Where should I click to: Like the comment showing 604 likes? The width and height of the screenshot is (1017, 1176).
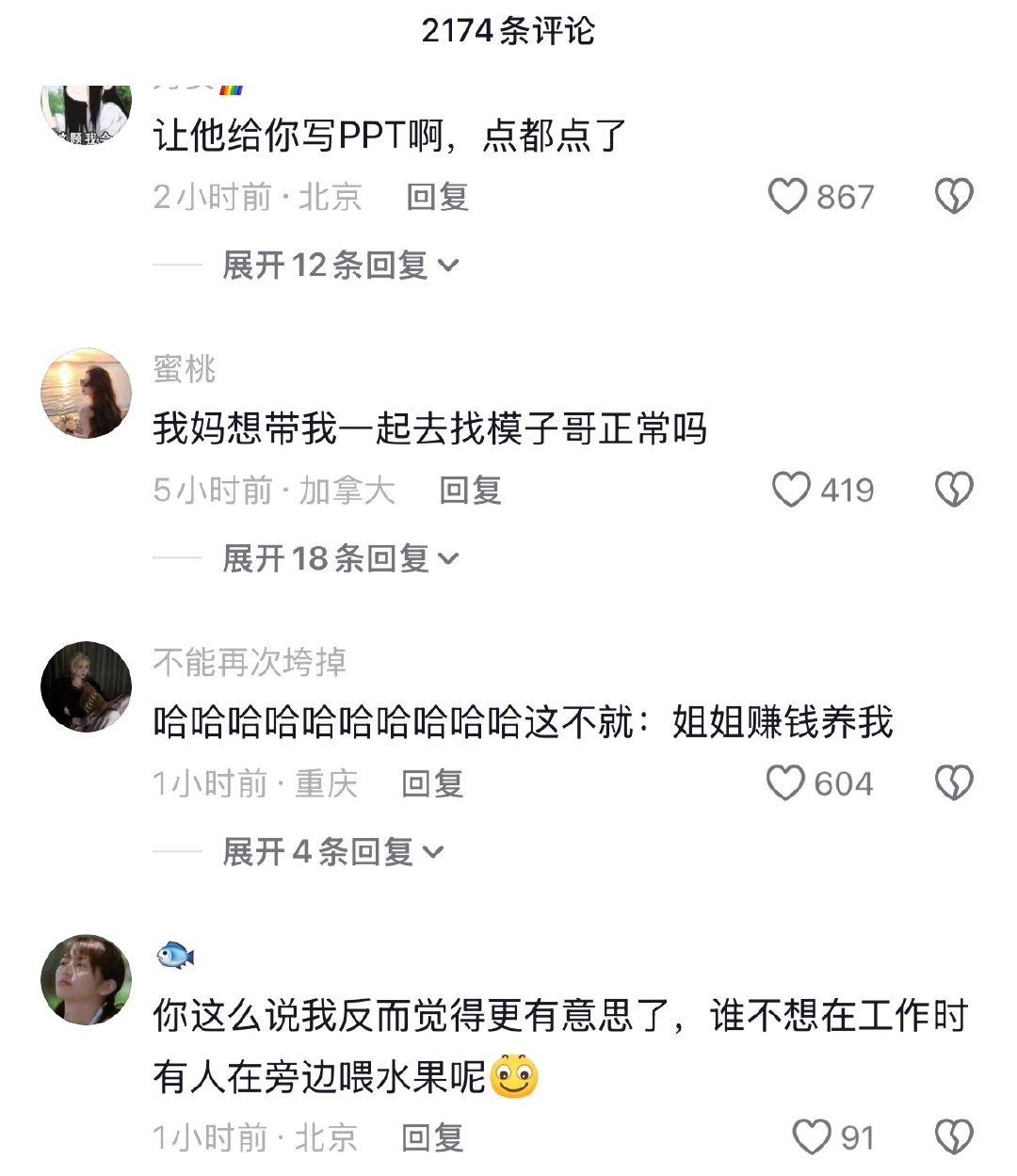[787, 781]
